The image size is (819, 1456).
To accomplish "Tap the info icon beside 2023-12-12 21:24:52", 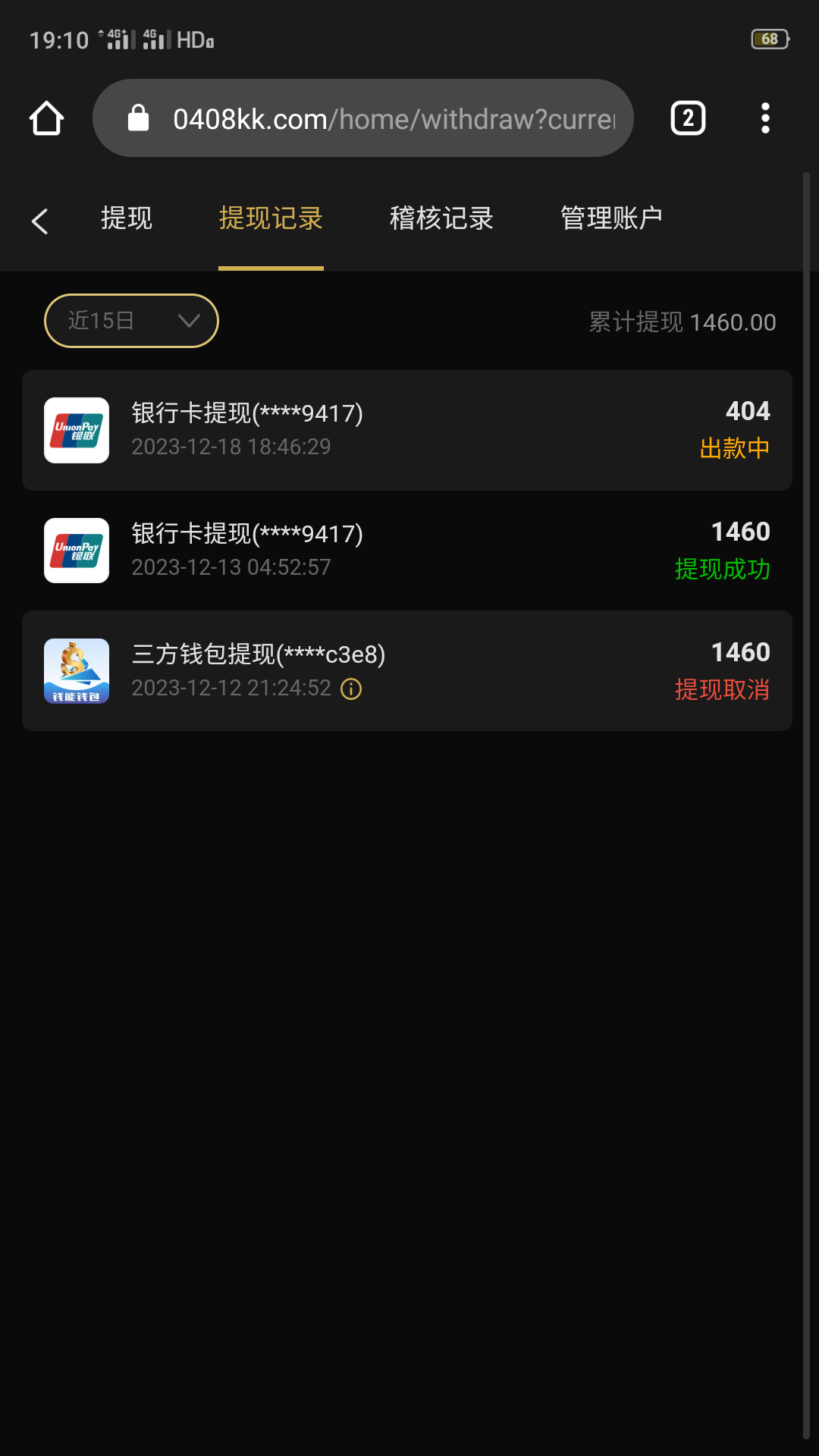I will (351, 689).
